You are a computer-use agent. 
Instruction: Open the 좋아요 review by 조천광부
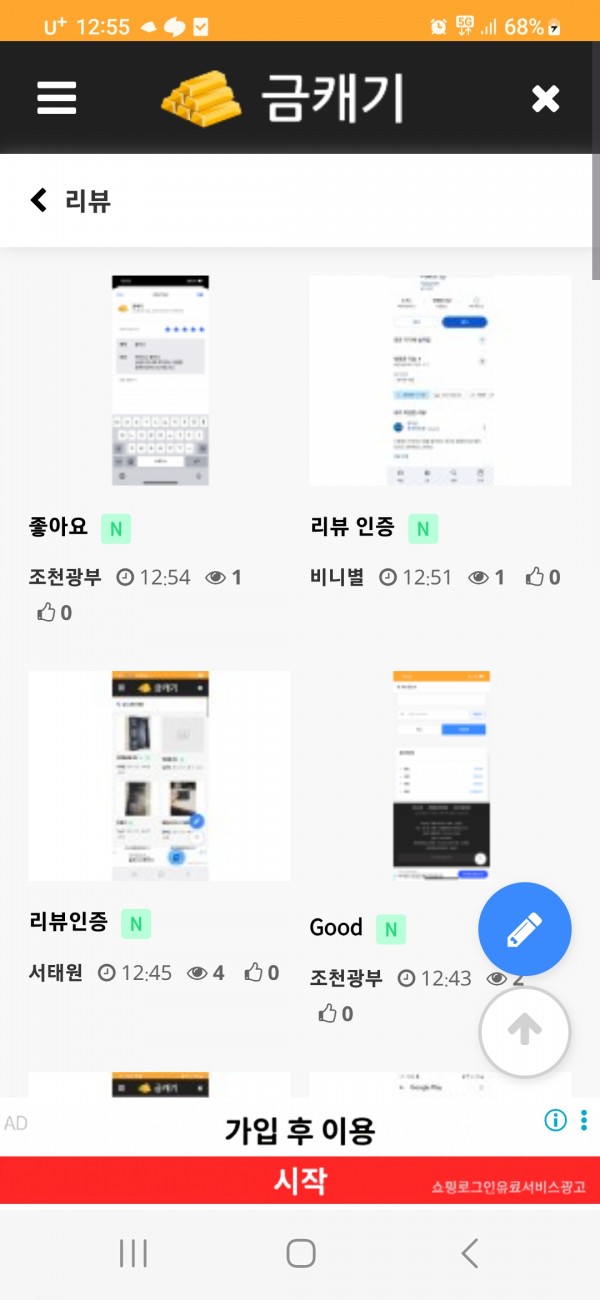pyautogui.click(x=59, y=527)
